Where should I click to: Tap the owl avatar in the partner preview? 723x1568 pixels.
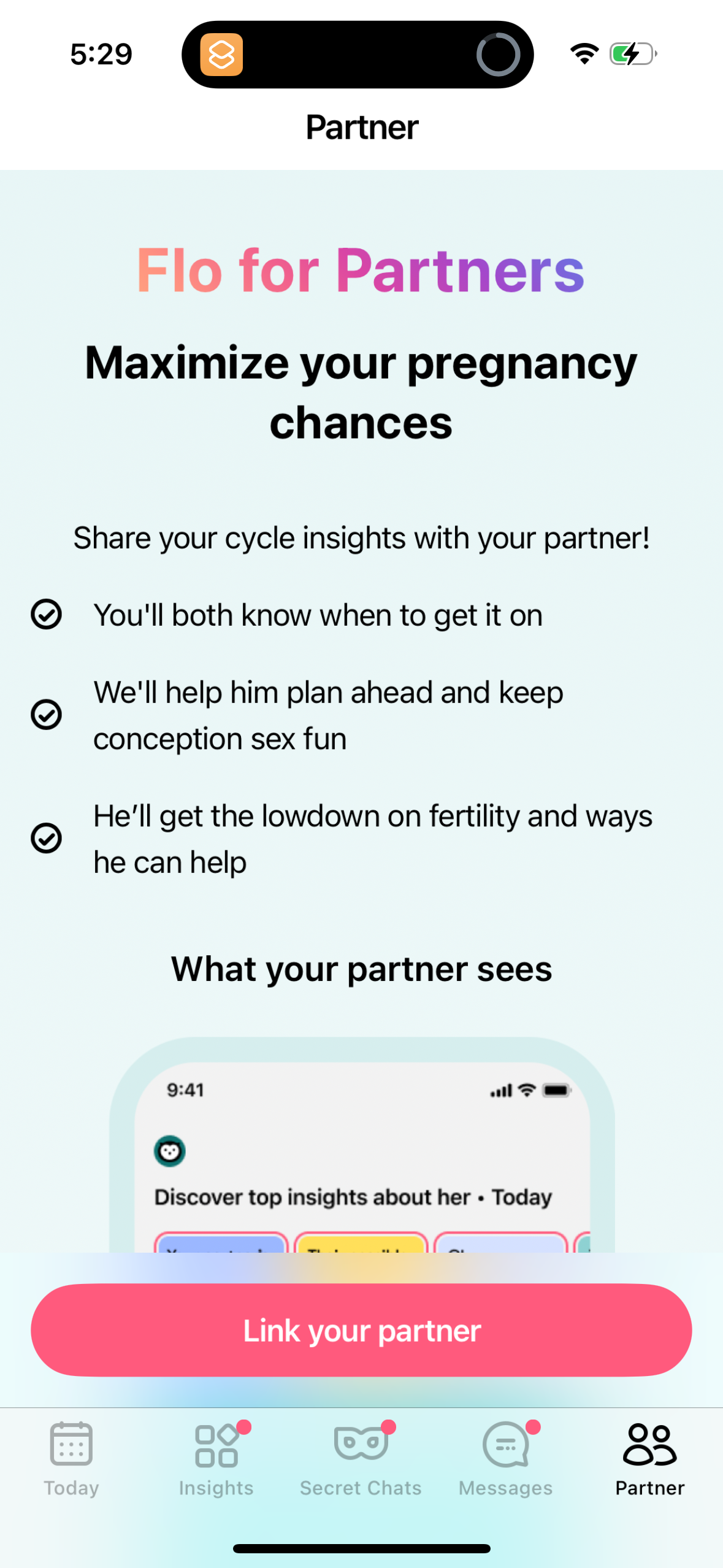(169, 1151)
